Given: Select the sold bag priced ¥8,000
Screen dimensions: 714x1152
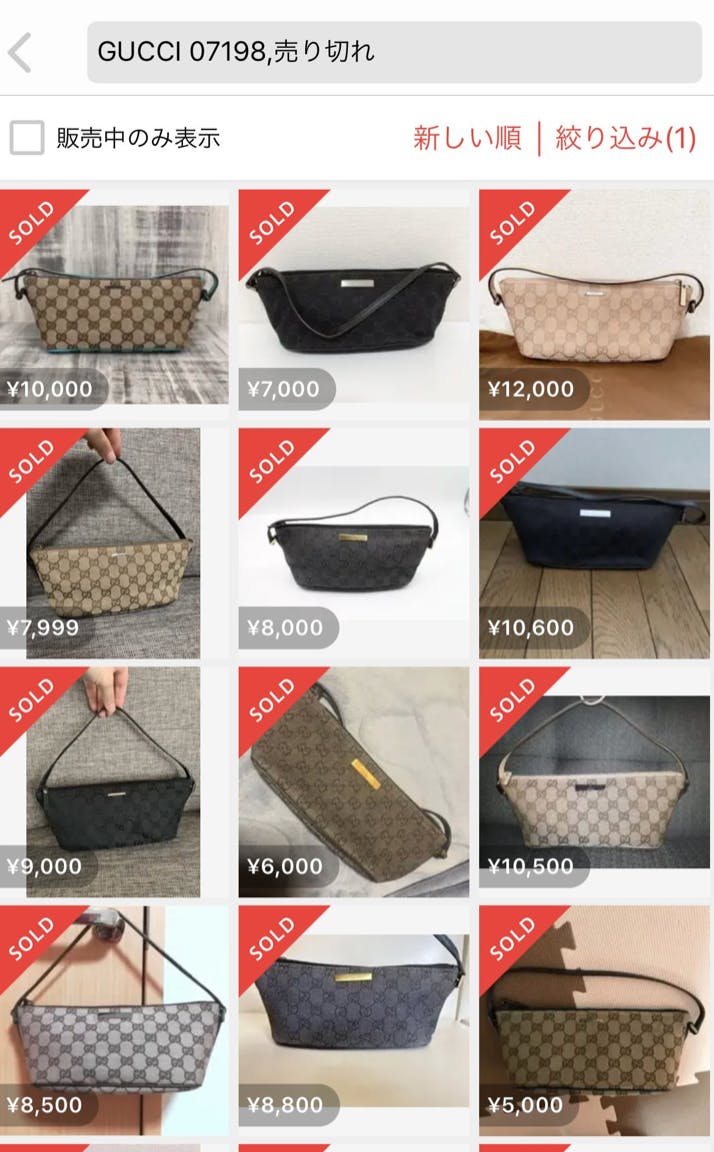Looking at the screenshot, I should pyautogui.click(x=353, y=540).
